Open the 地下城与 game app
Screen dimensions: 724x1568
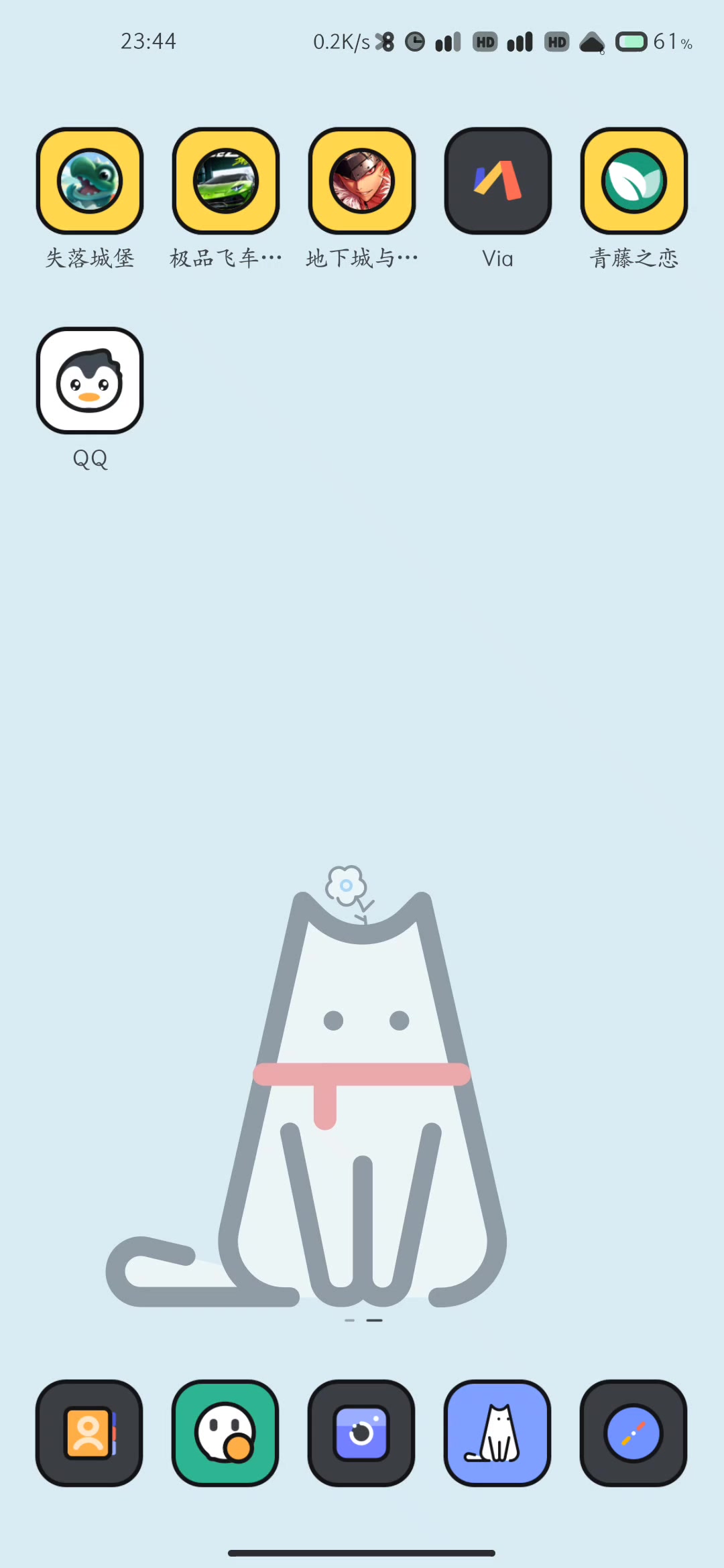point(362,181)
